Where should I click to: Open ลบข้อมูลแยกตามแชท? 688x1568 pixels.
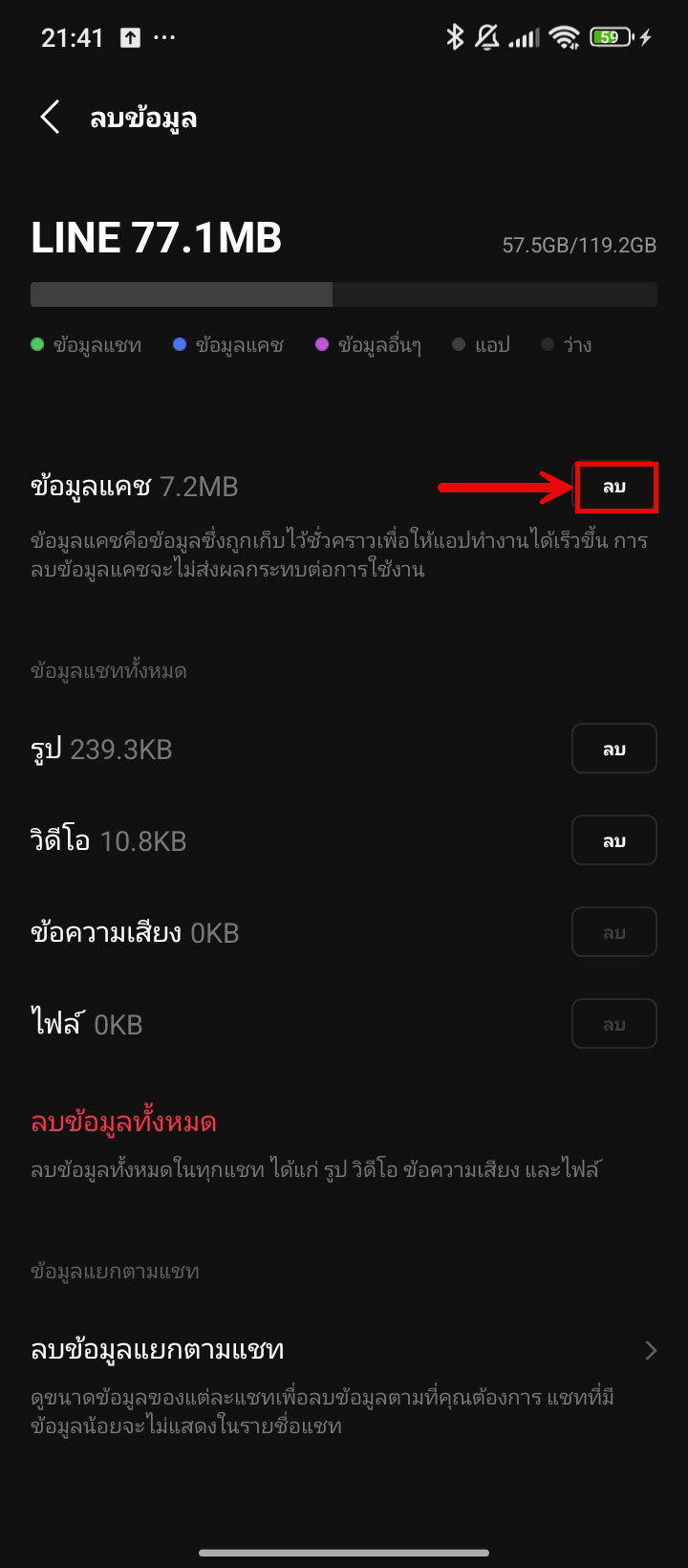tap(344, 1384)
